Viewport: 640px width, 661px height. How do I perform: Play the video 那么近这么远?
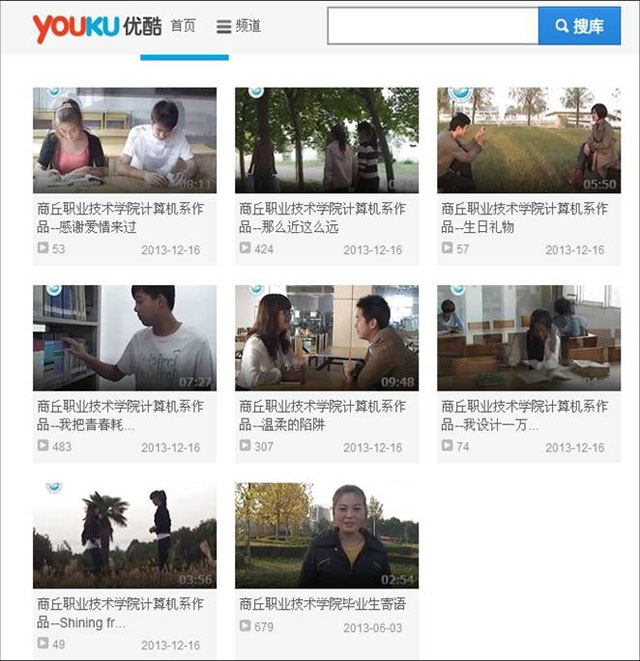(x=326, y=140)
